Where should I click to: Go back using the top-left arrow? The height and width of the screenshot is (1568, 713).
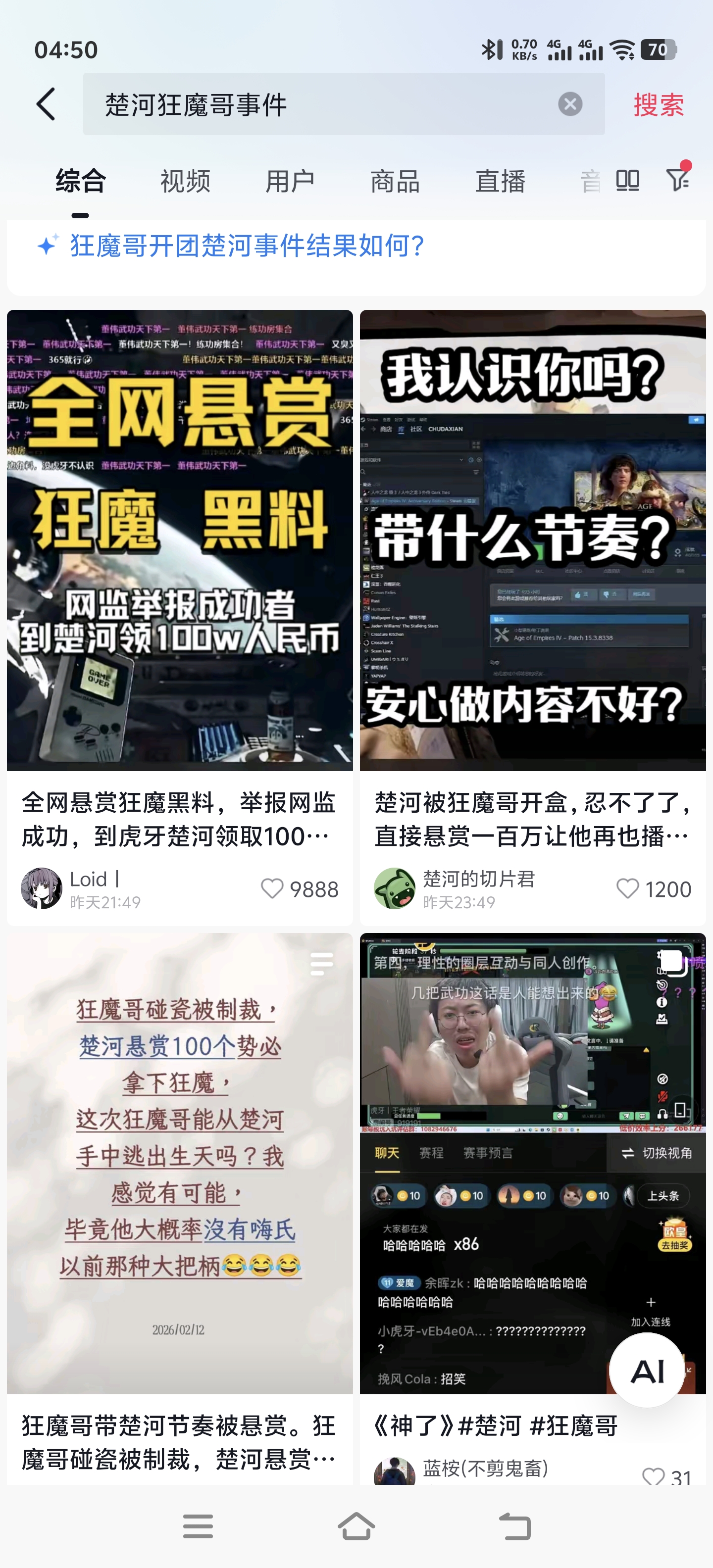[x=46, y=104]
